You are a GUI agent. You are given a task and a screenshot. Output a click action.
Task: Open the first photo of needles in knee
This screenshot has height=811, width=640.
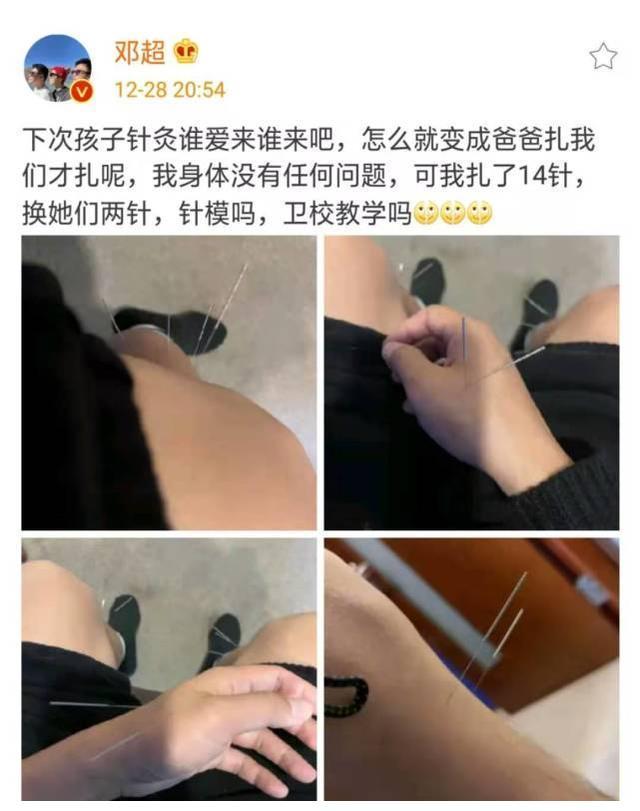click(x=169, y=383)
